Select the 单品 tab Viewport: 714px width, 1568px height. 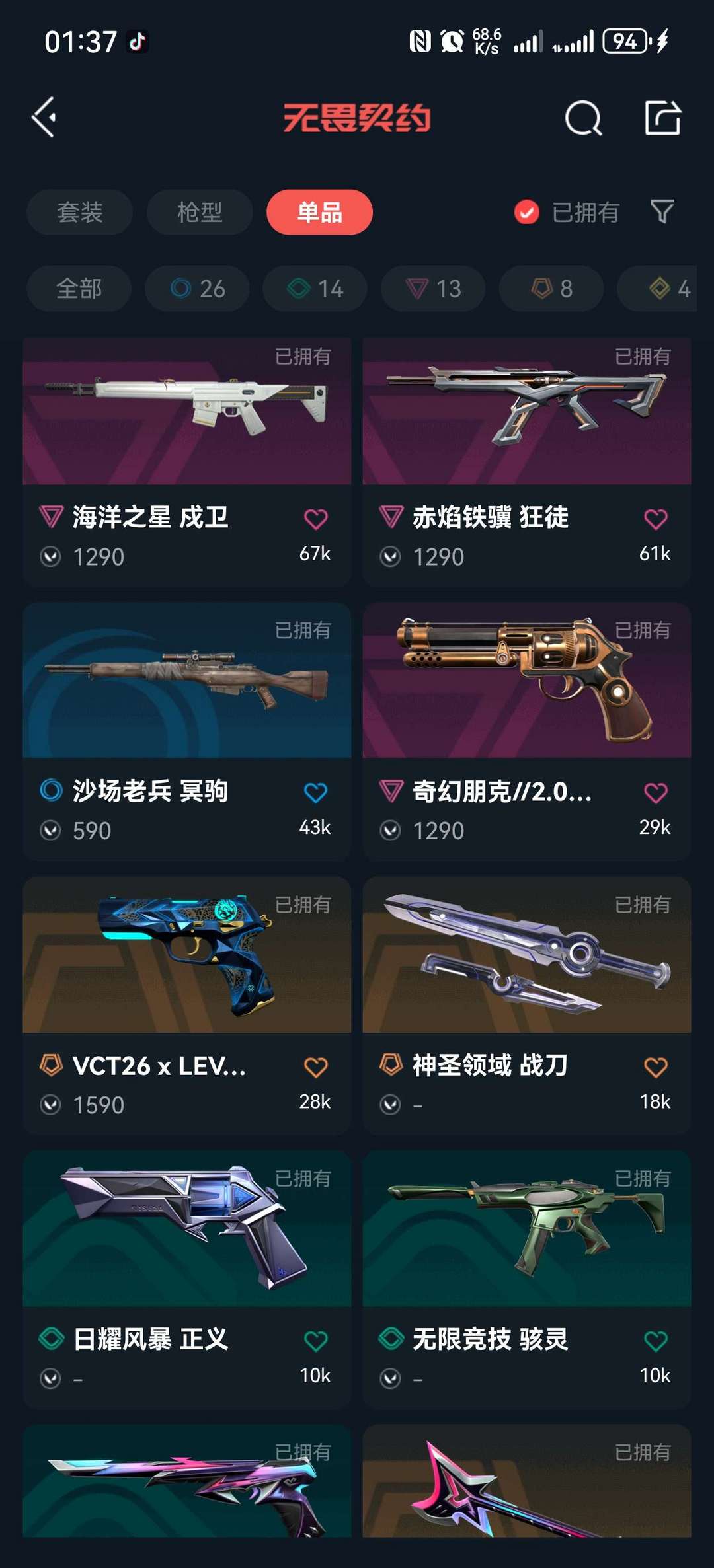coord(319,212)
